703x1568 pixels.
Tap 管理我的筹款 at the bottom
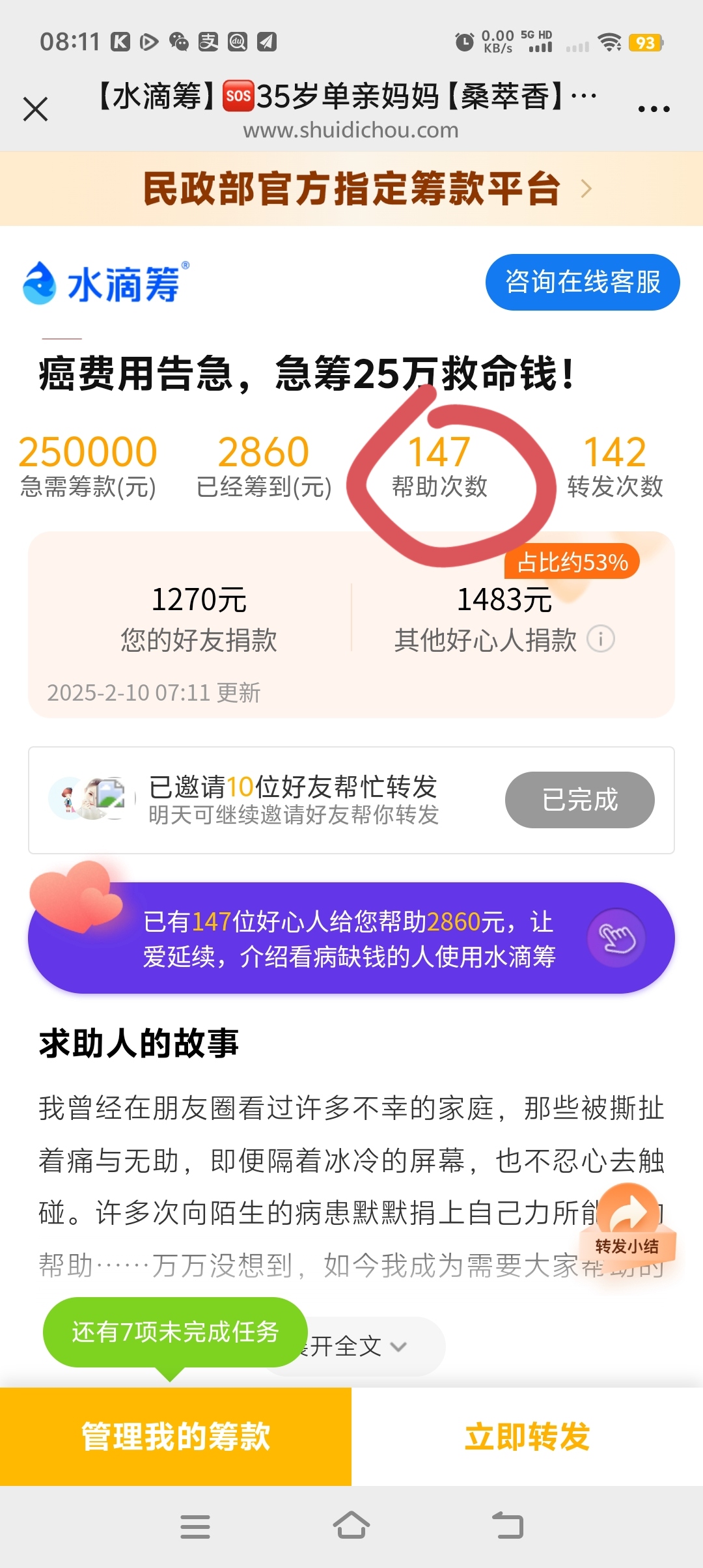point(176,1436)
